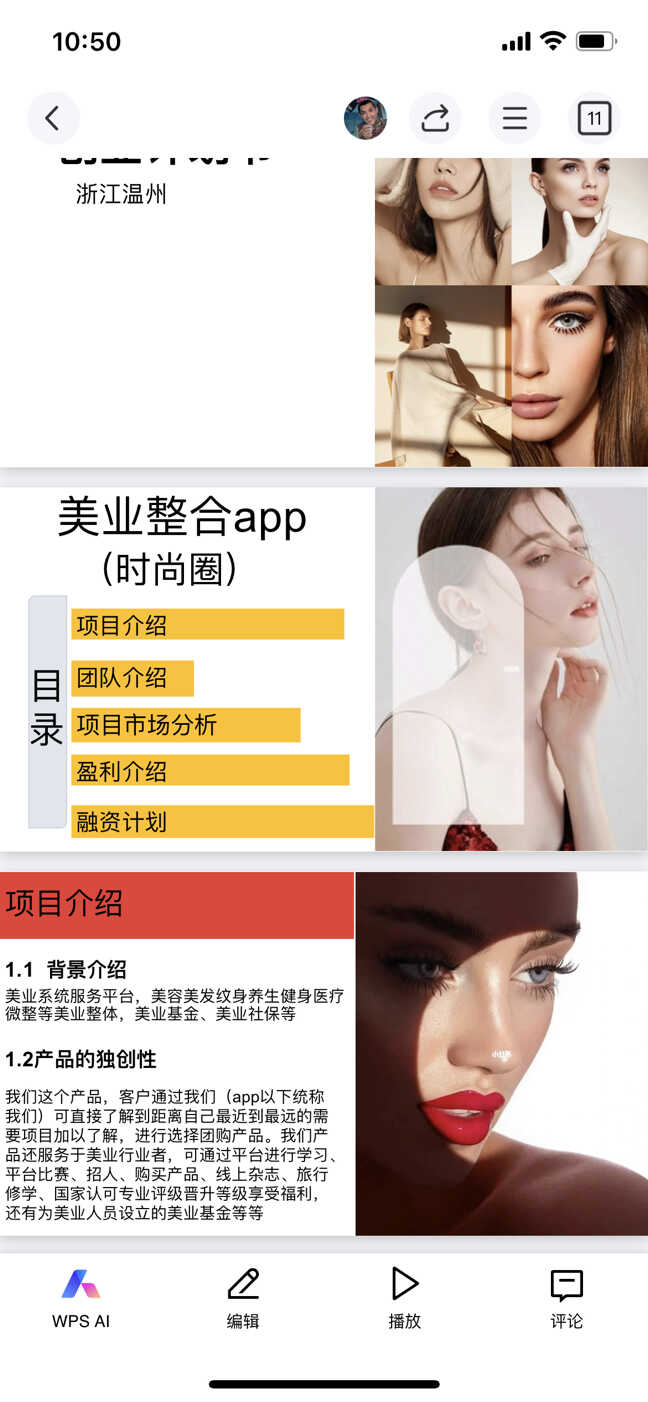The height and width of the screenshot is (1402, 648).
Task: Share this presentation
Action: (x=435, y=119)
